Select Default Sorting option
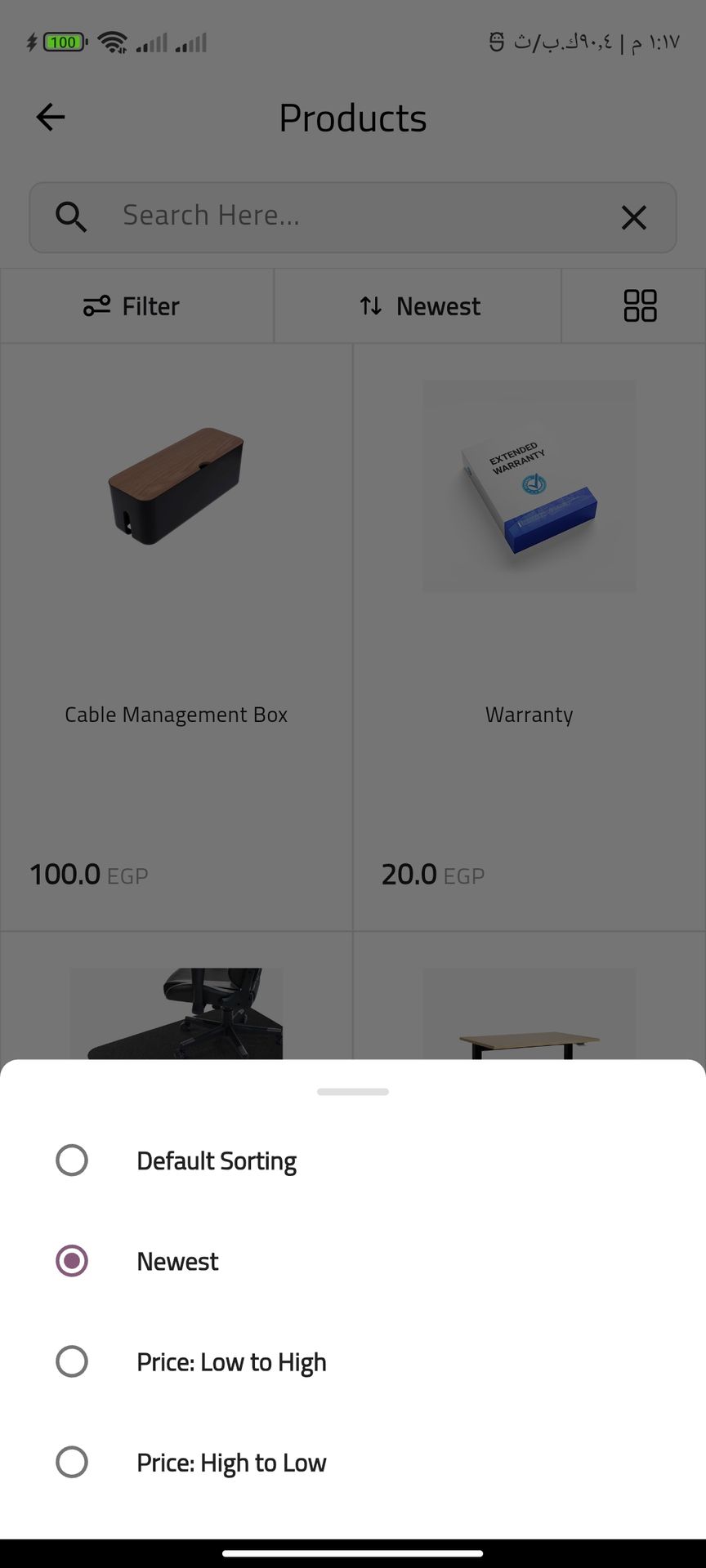The width and height of the screenshot is (706, 1568). click(x=72, y=1160)
